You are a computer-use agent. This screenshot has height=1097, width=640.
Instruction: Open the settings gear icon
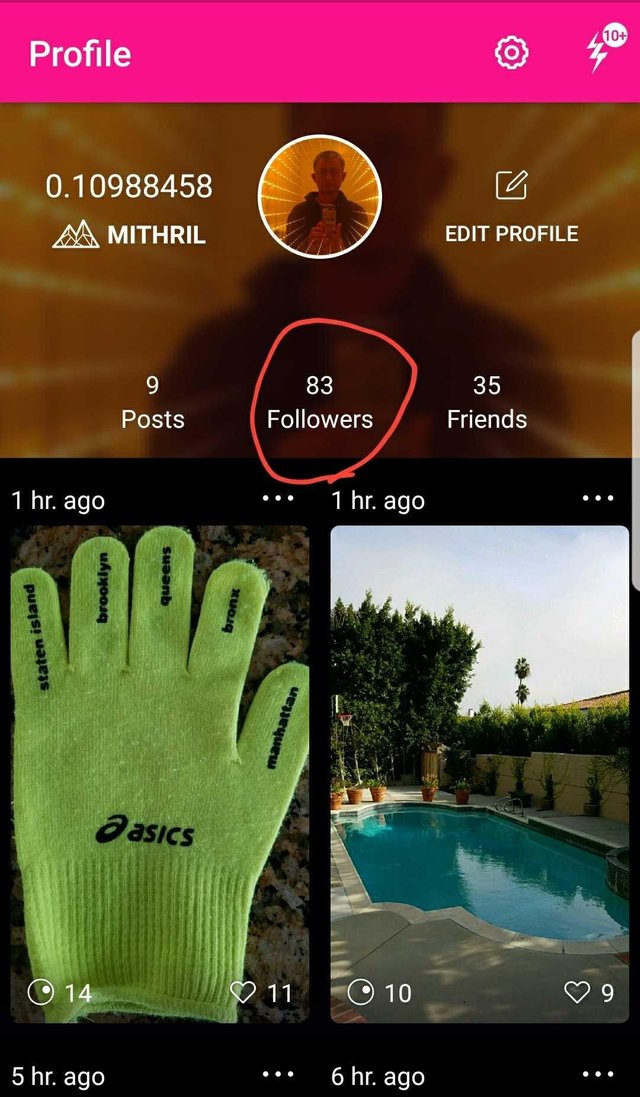[x=511, y=53]
